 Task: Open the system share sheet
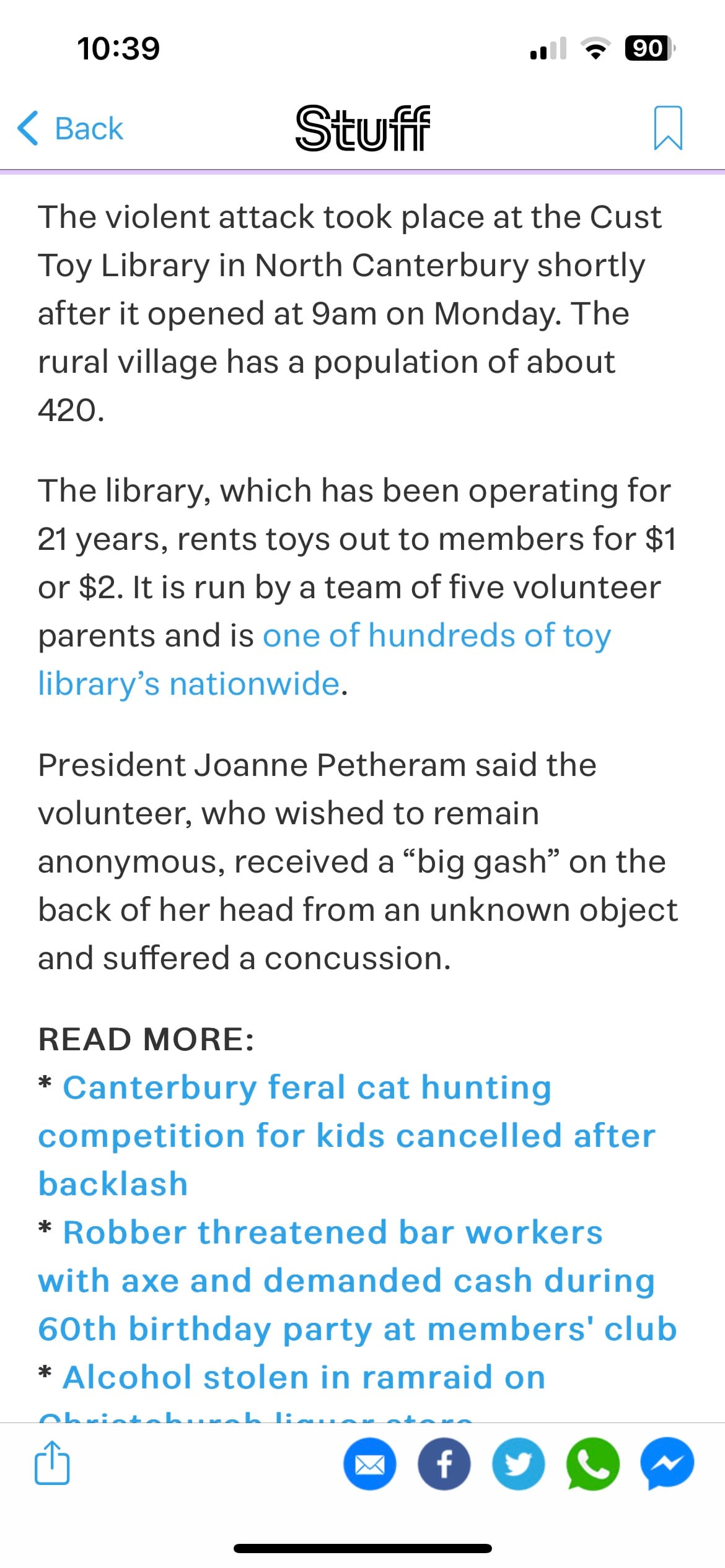click(x=52, y=1463)
